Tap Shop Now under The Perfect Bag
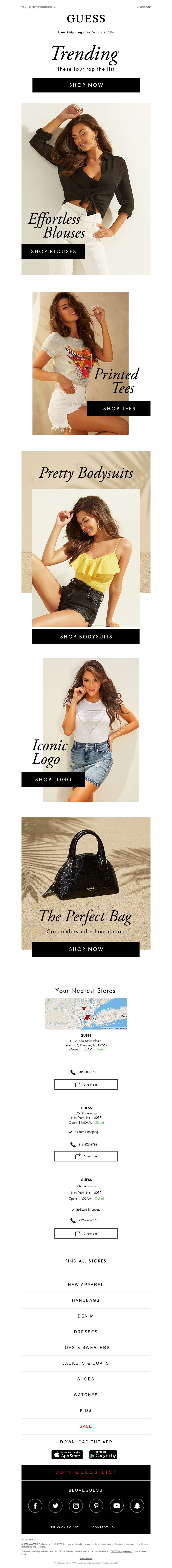The width and height of the screenshot is (172, 1568). [x=86, y=949]
